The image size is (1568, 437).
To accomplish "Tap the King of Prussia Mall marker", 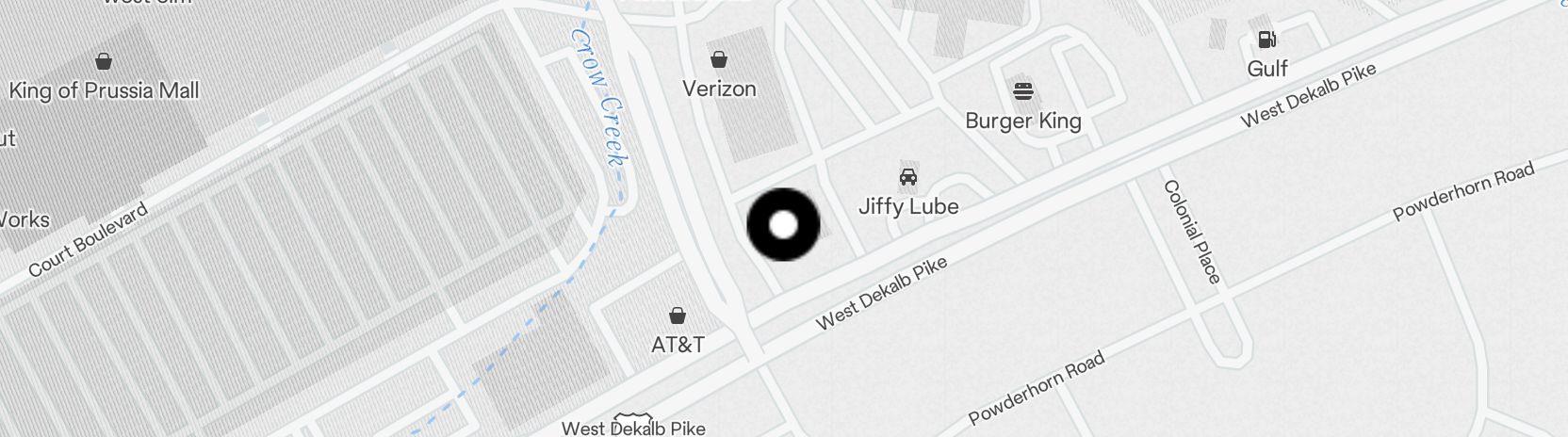I will point(104,62).
